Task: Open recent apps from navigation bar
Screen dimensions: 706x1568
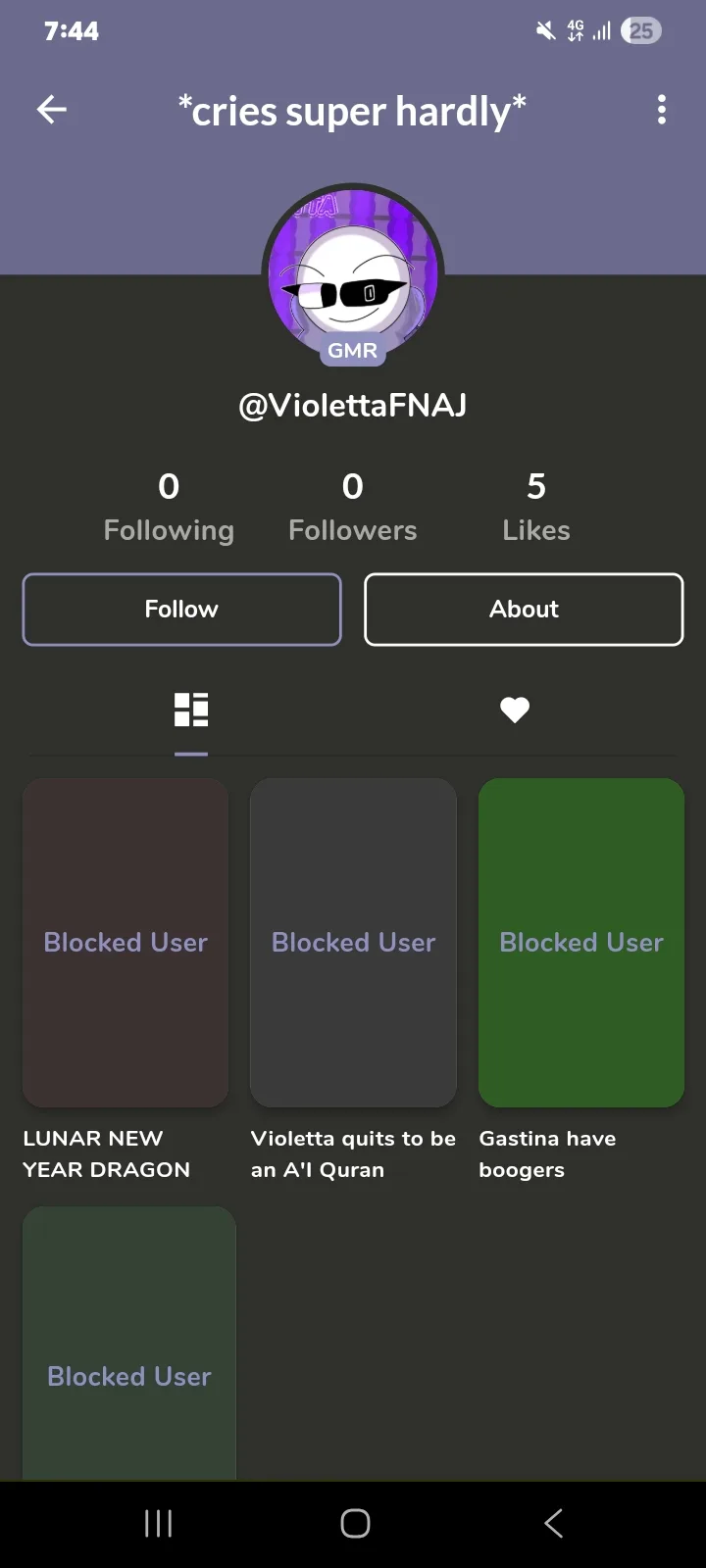Action: tap(158, 1523)
